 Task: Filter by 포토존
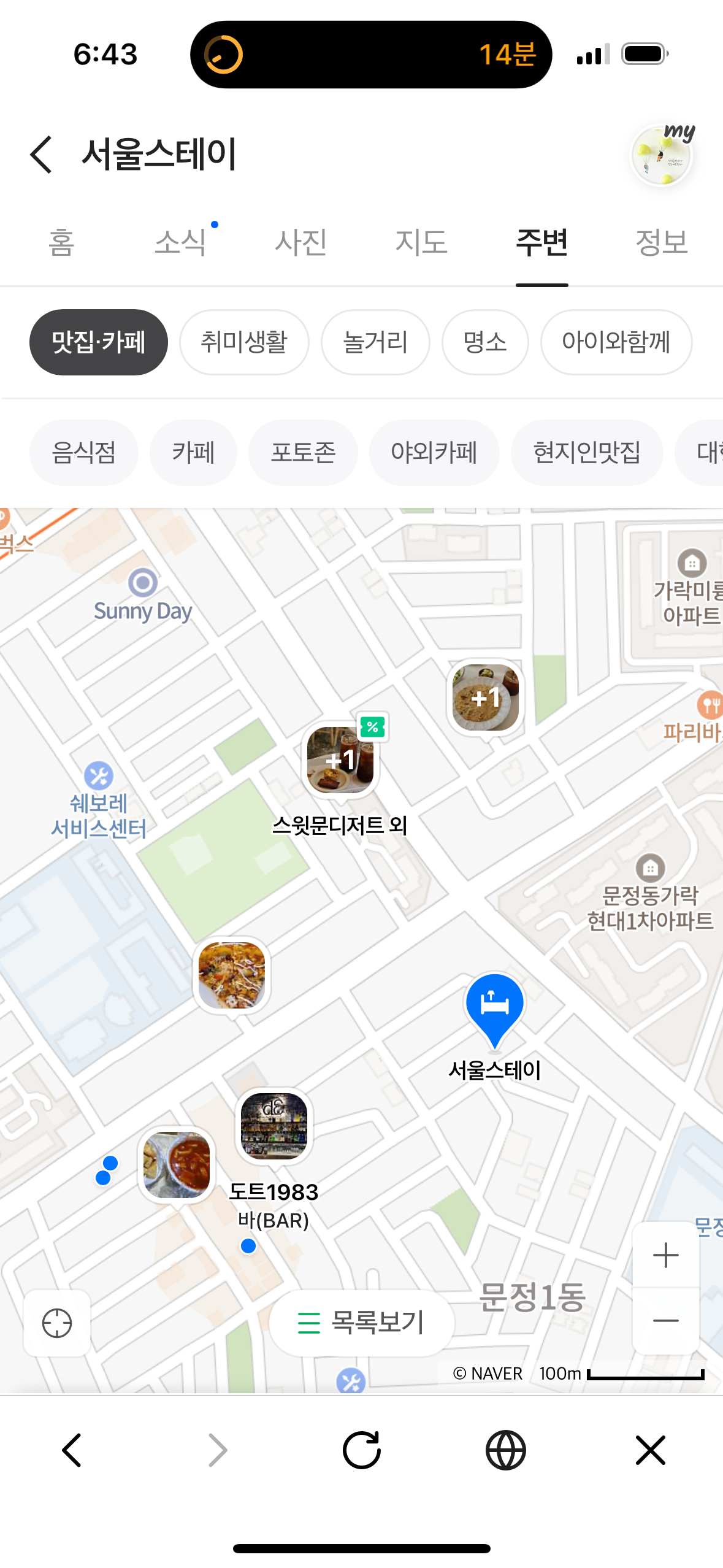303,453
